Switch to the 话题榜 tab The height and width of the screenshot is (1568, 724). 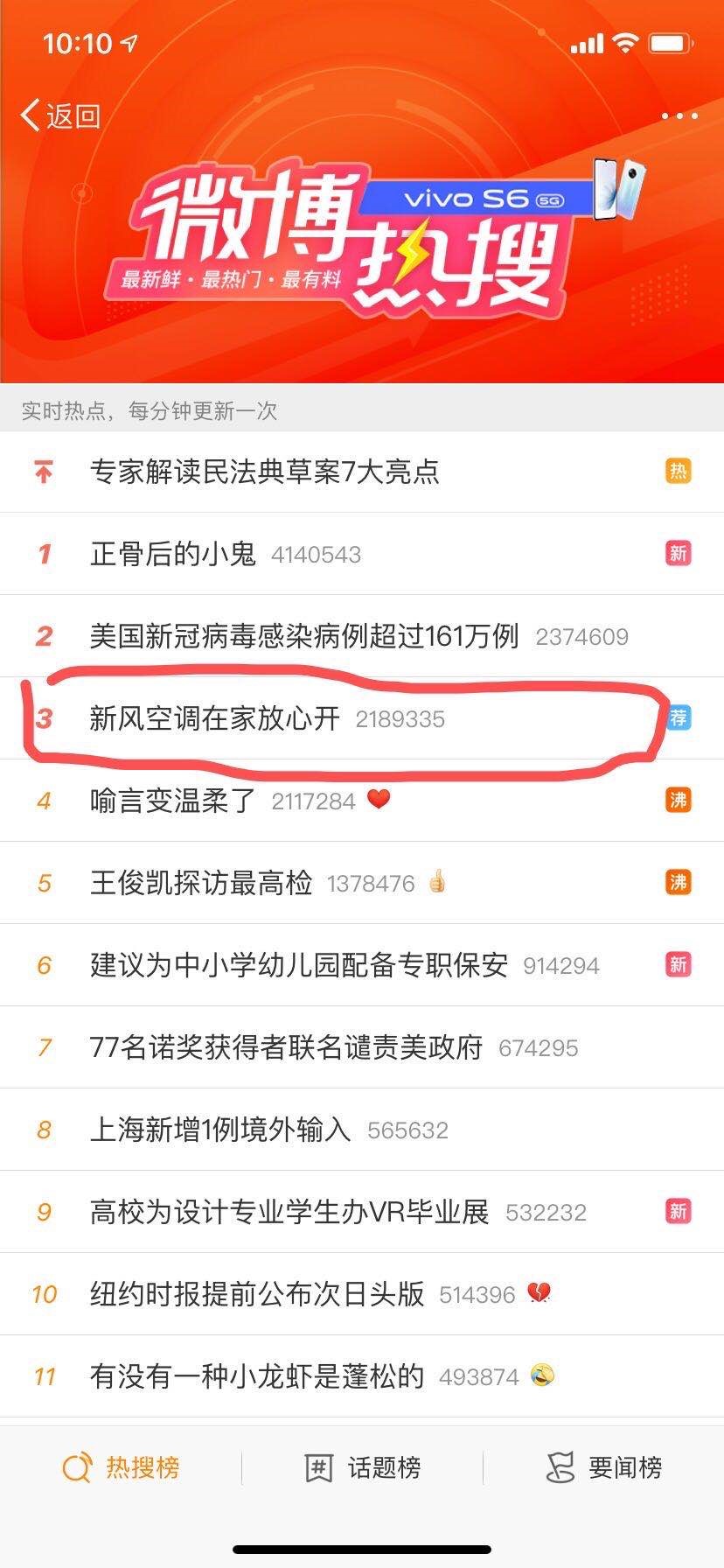point(362,1467)
